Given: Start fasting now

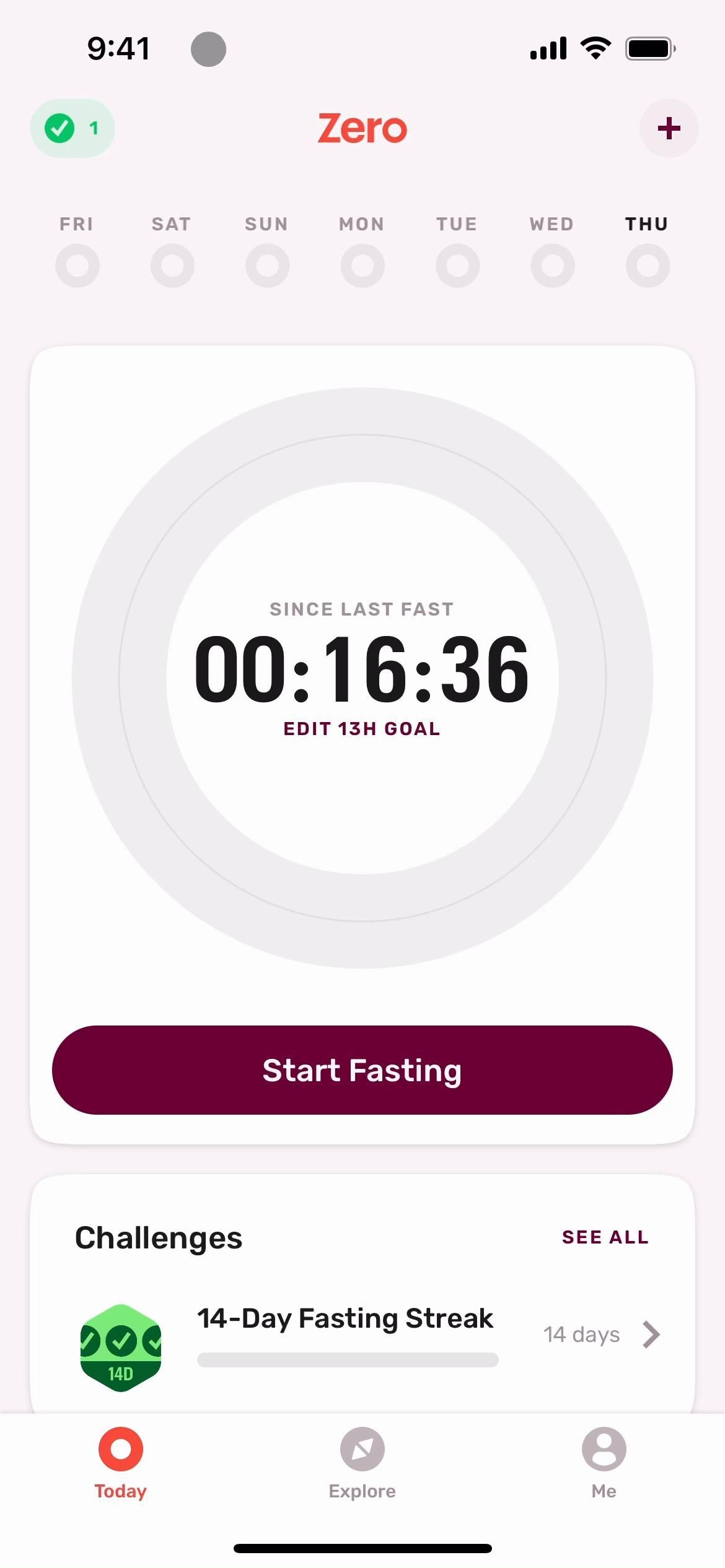Looking at the screenshot, I should point(362,1070).
